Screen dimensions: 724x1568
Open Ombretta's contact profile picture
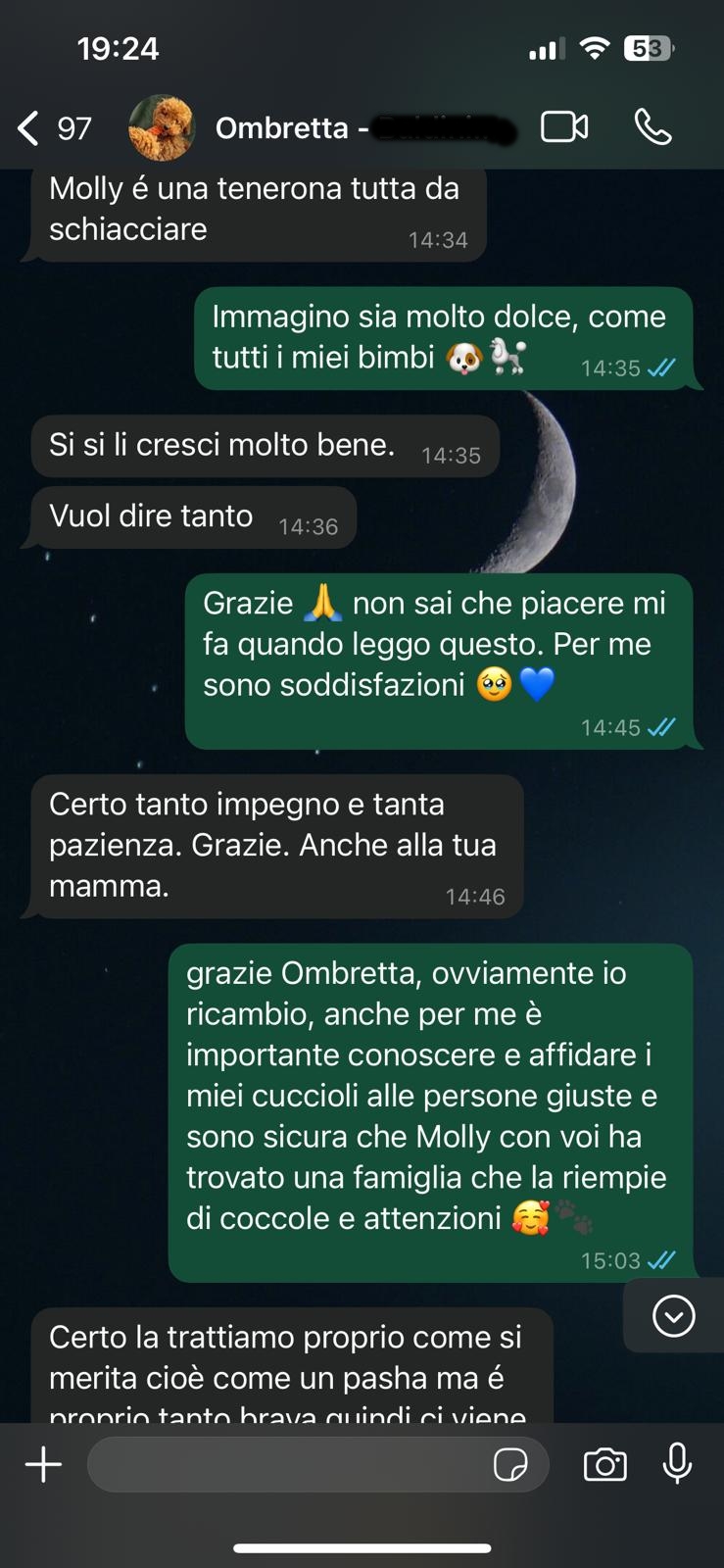pyautogui.click(x=162, y=127)
